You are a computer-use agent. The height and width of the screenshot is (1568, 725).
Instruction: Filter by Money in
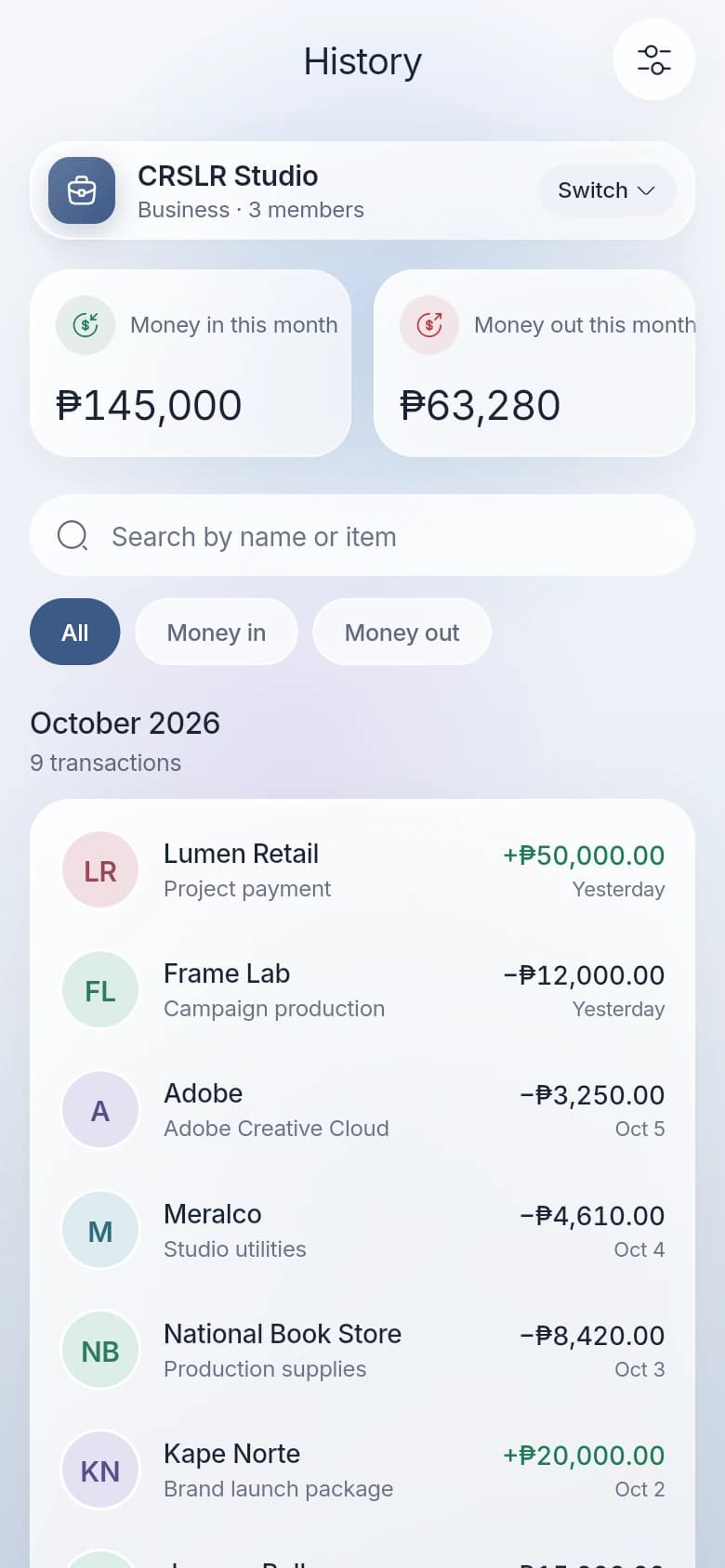pyautogui.click(x=217, y=632)
